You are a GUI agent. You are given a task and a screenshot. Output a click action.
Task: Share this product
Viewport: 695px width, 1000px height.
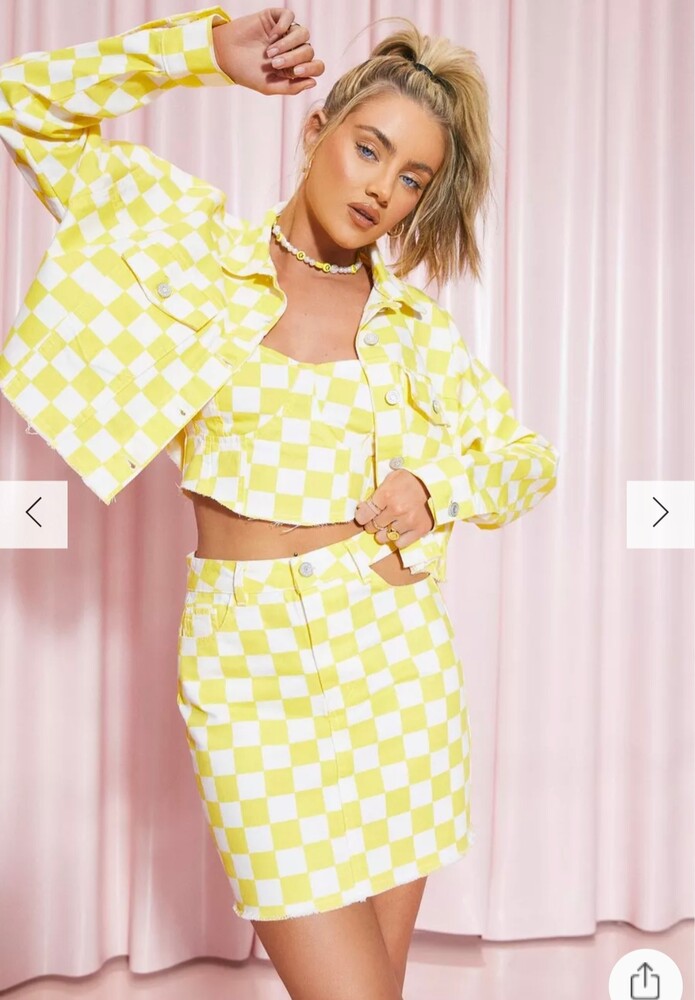click(x=645, y=978)
